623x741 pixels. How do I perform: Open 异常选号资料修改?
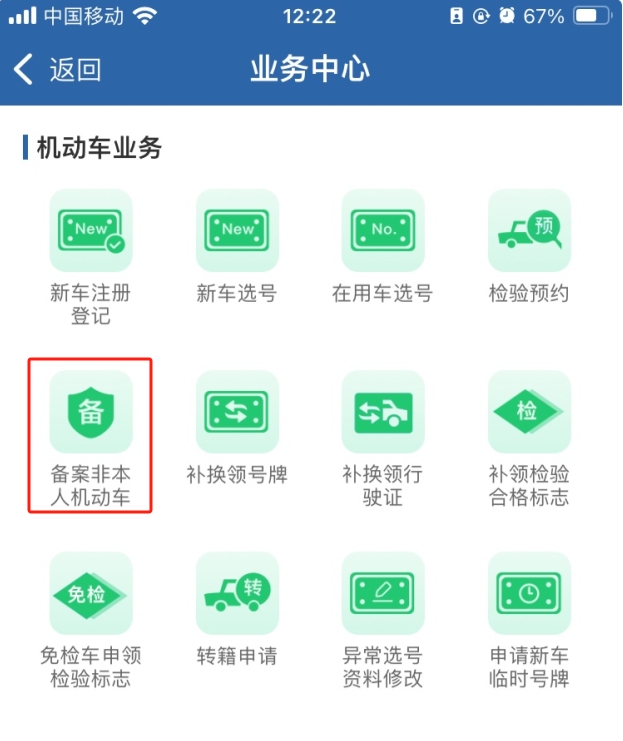tap(383, 594)
